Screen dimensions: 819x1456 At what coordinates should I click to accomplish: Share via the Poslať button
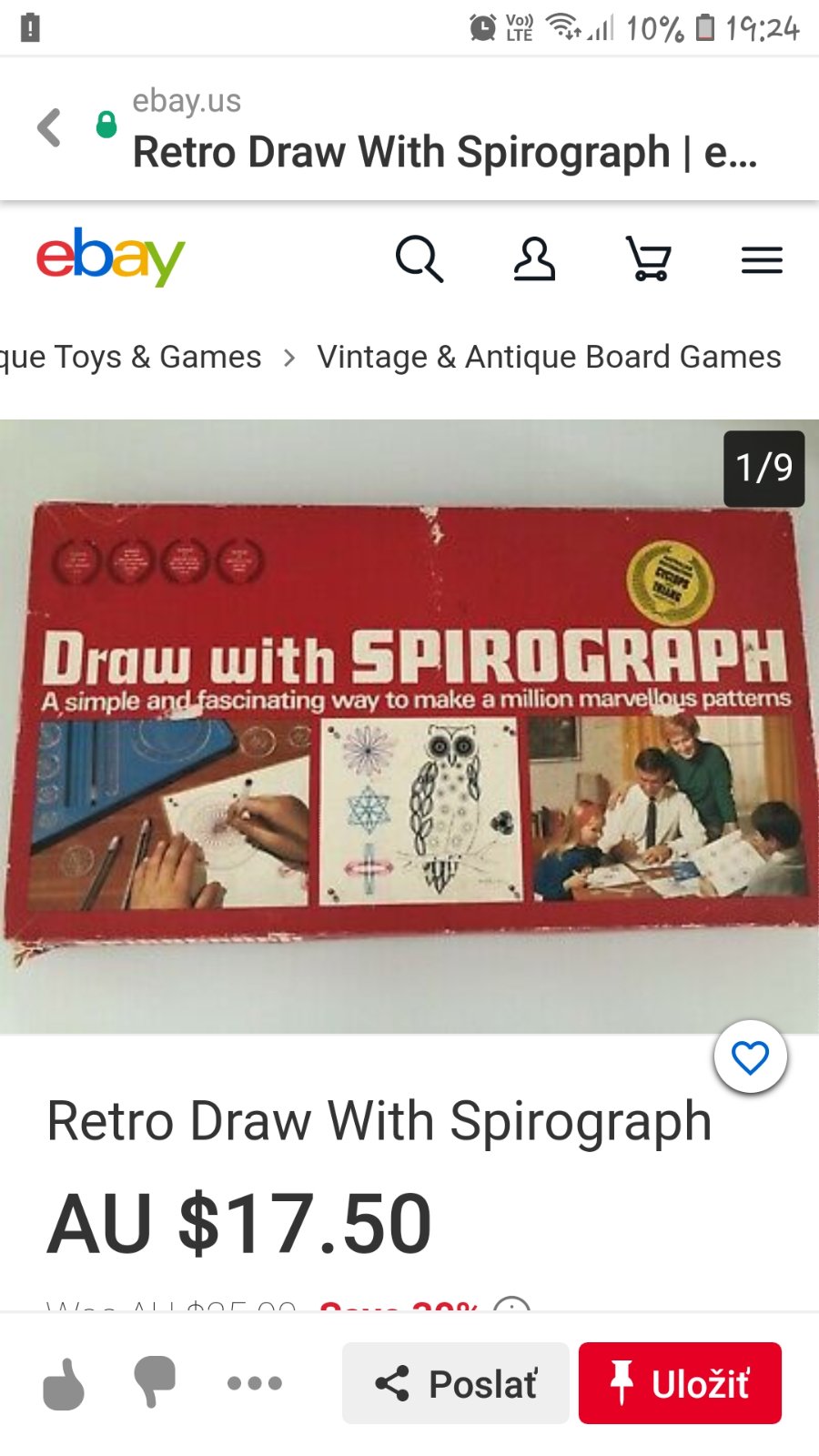(x=456, y=1383)
